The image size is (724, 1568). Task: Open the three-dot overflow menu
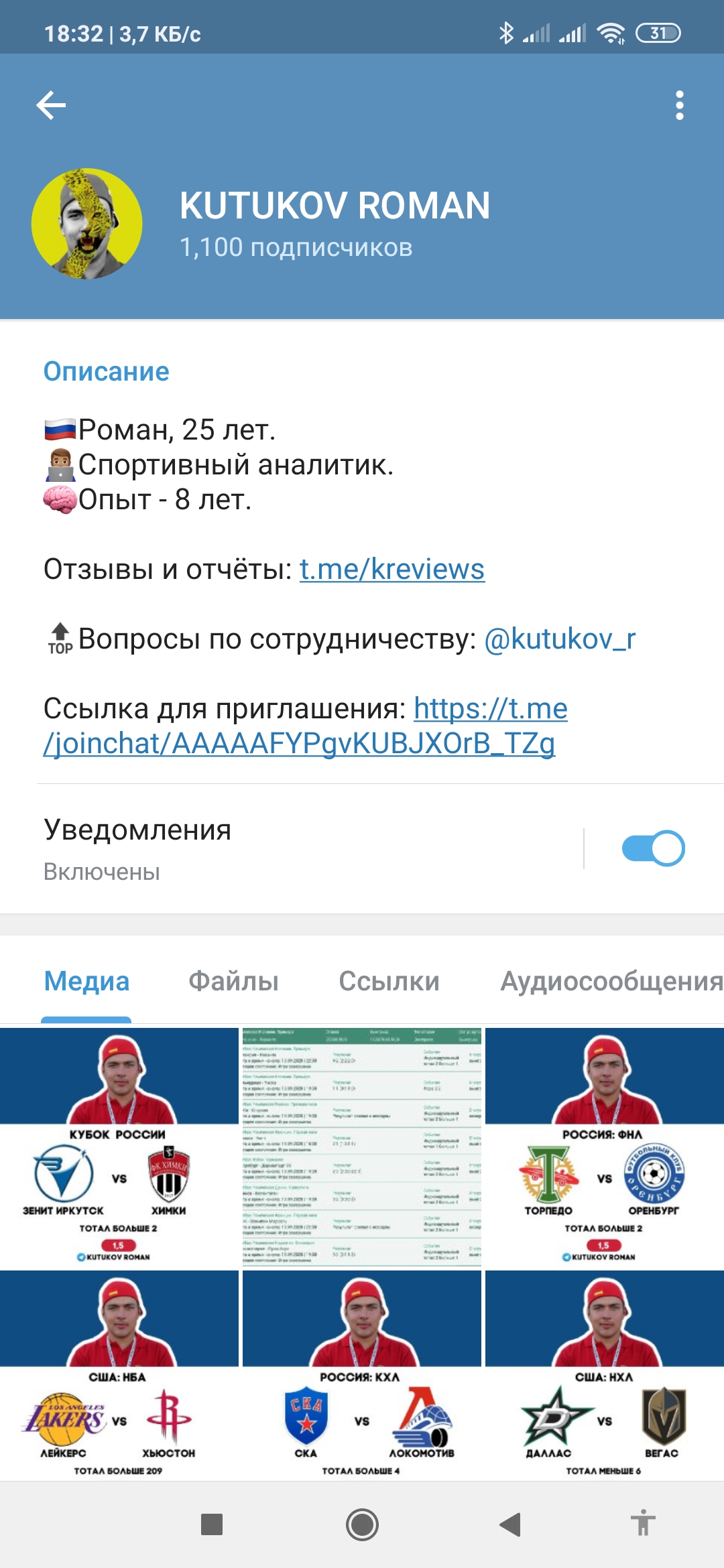coord(680,105)
